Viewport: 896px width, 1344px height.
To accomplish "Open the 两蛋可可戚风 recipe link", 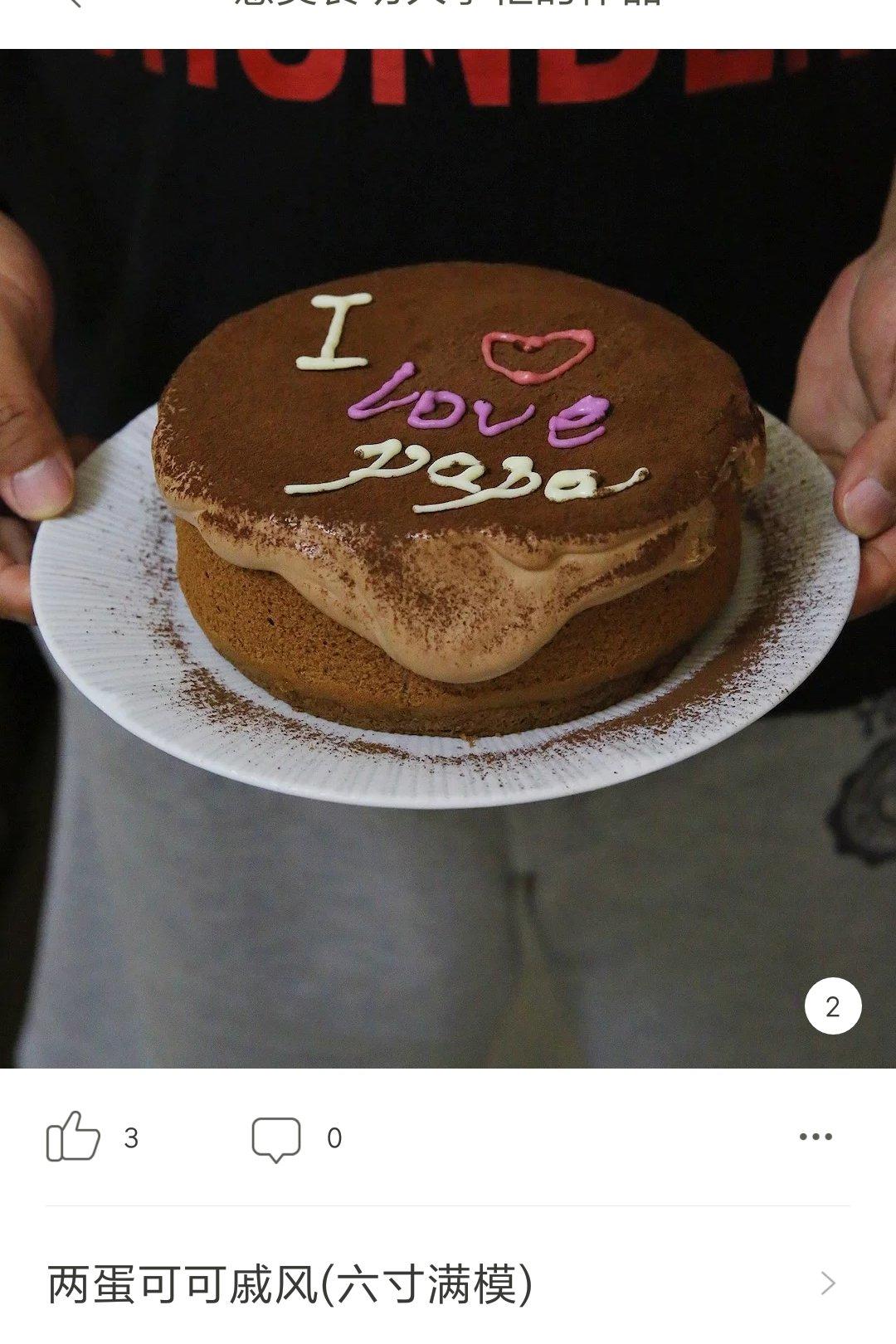I will coord(448,1284).
